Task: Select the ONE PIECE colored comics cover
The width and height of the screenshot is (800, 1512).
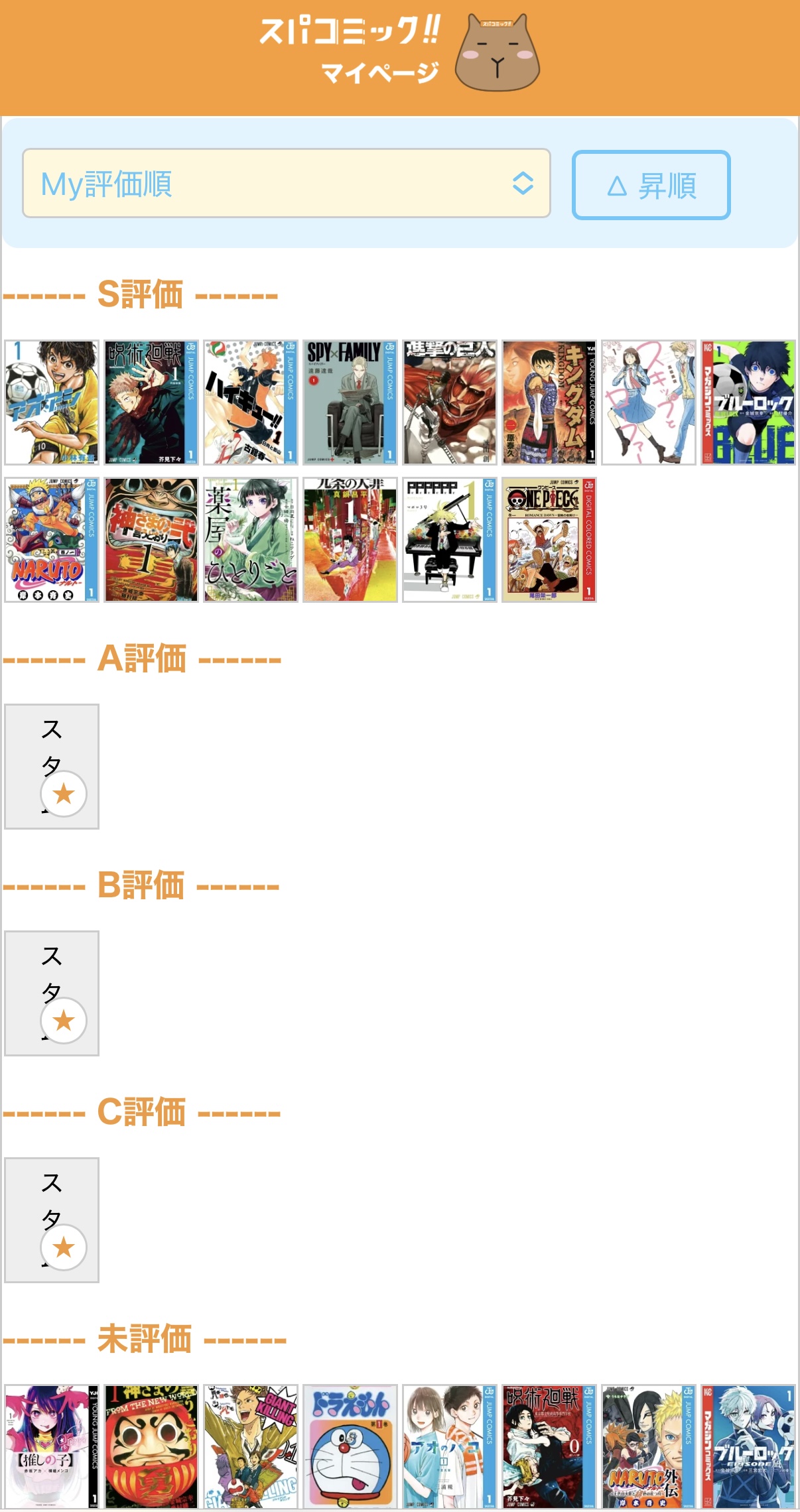Action: click(549, 540)
